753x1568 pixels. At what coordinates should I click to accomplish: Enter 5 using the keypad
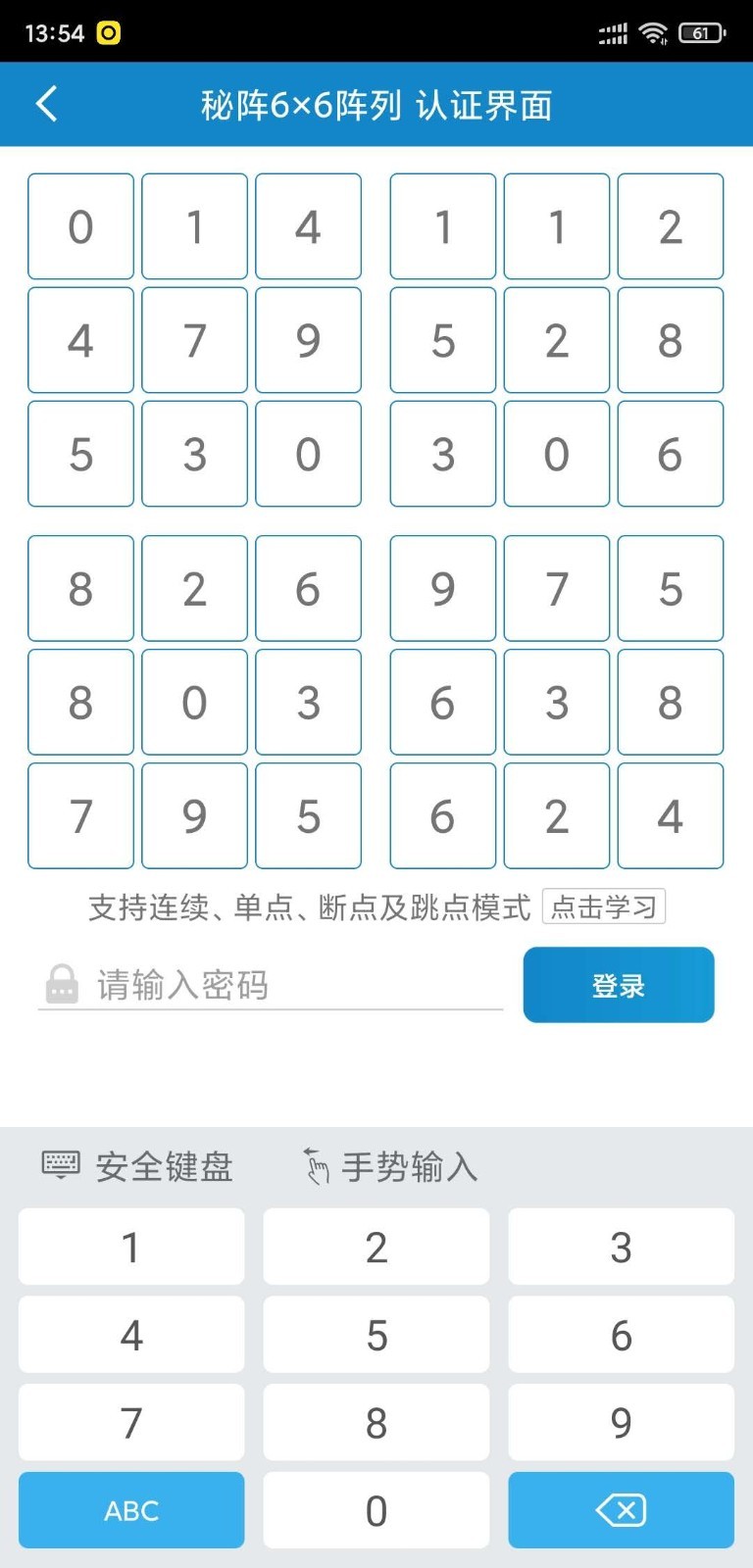tap(376, 1335)
